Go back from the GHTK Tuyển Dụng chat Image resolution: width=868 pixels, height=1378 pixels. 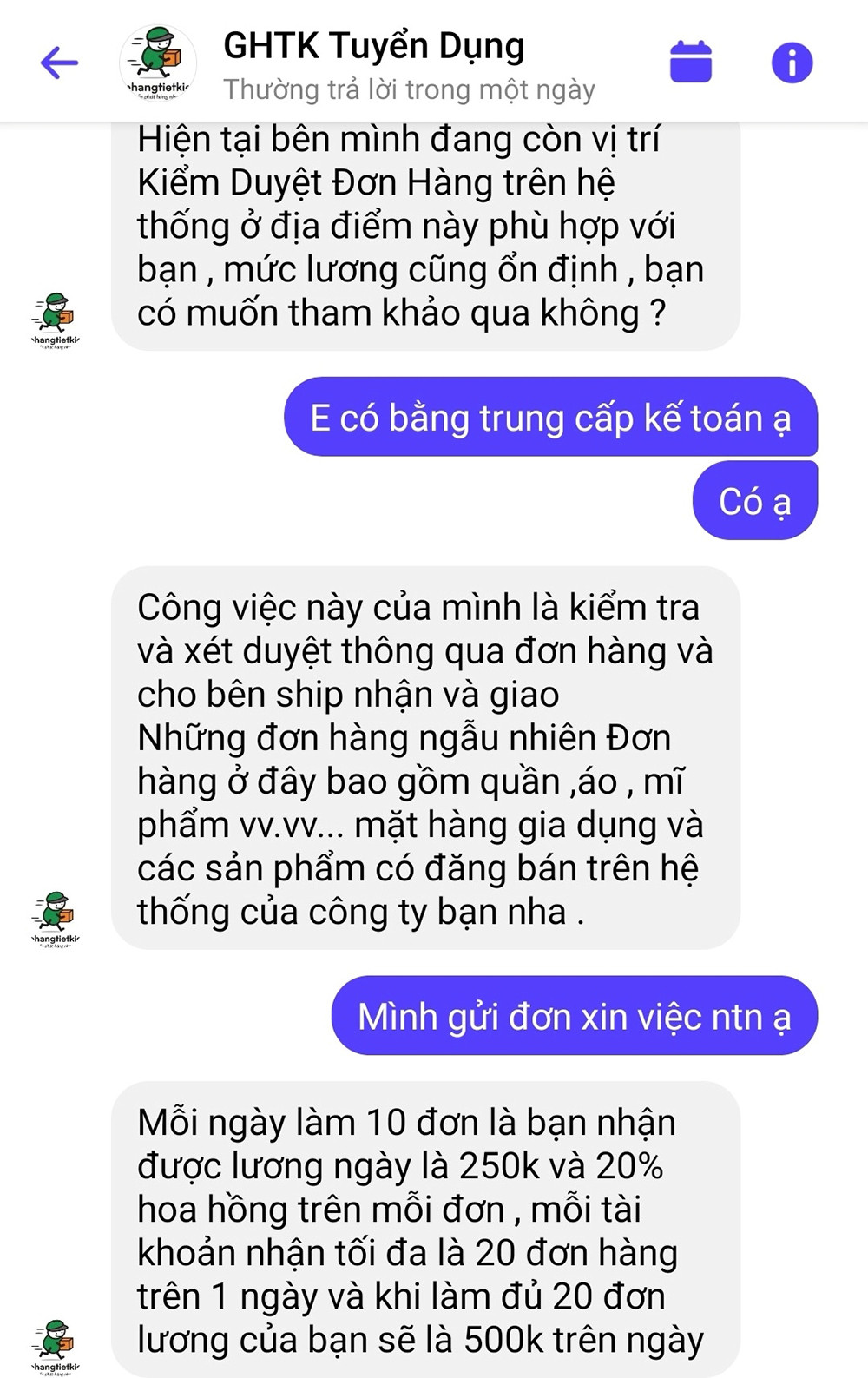pyautogui.click(x=59, y=63)
